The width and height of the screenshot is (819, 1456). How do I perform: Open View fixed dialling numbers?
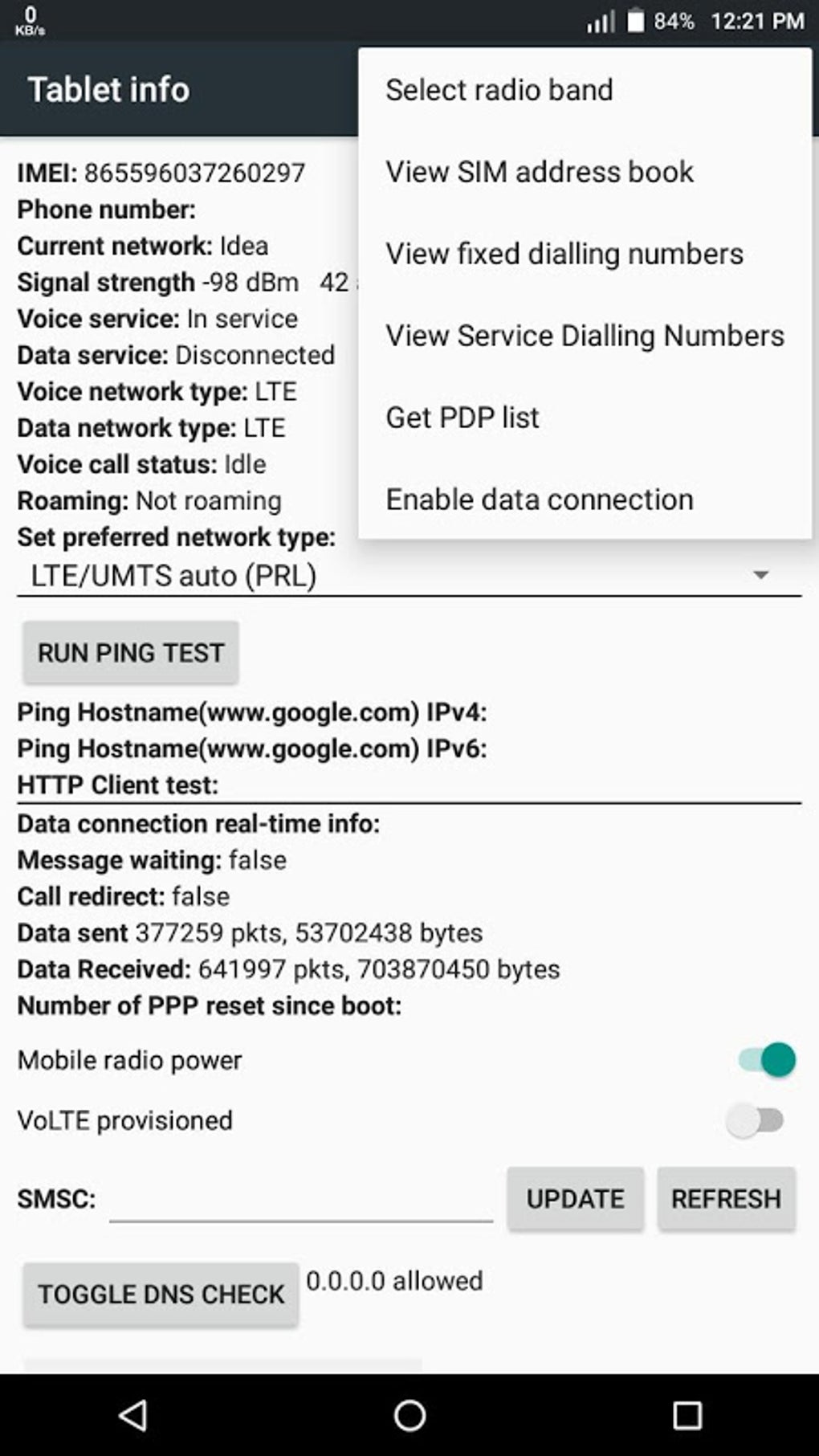tap(564, 254)
